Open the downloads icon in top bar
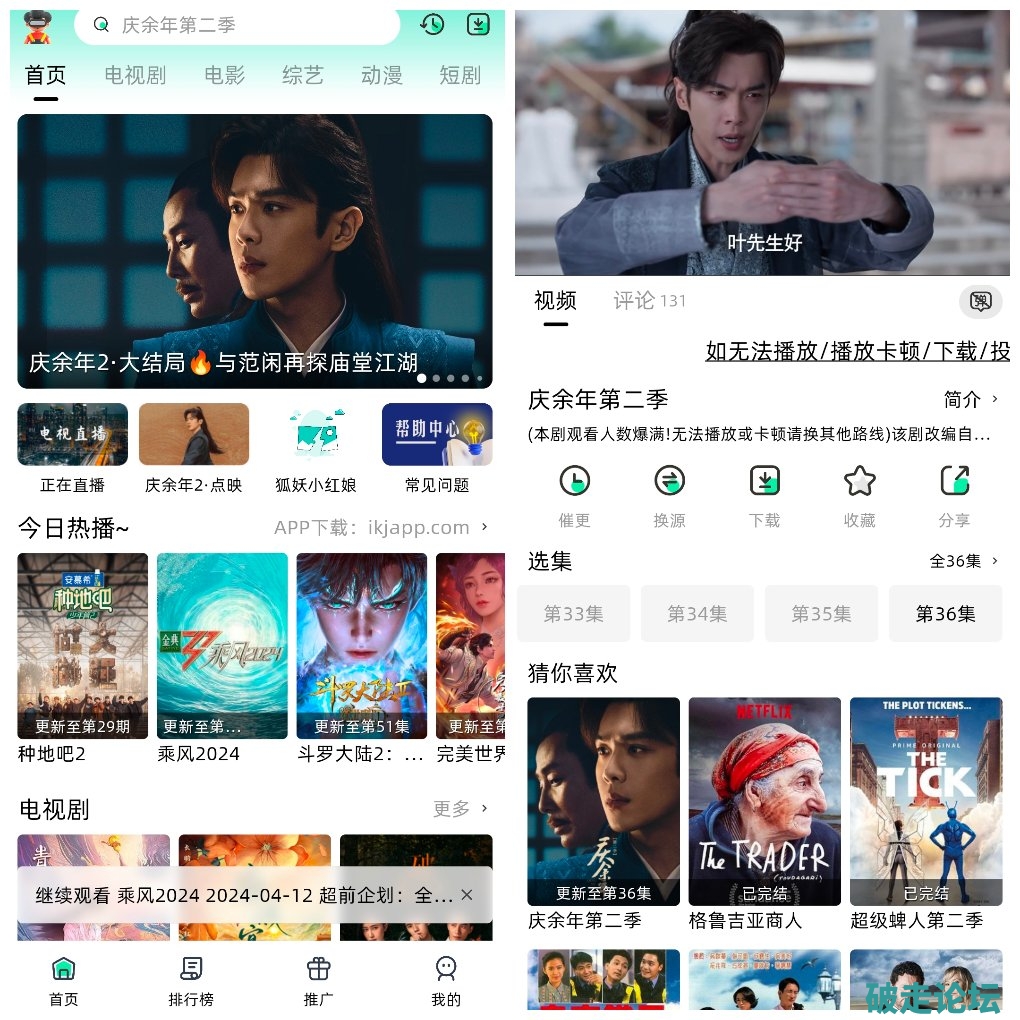The height and width of the screenshot is (1020, 1020). (x=479, y=25)
